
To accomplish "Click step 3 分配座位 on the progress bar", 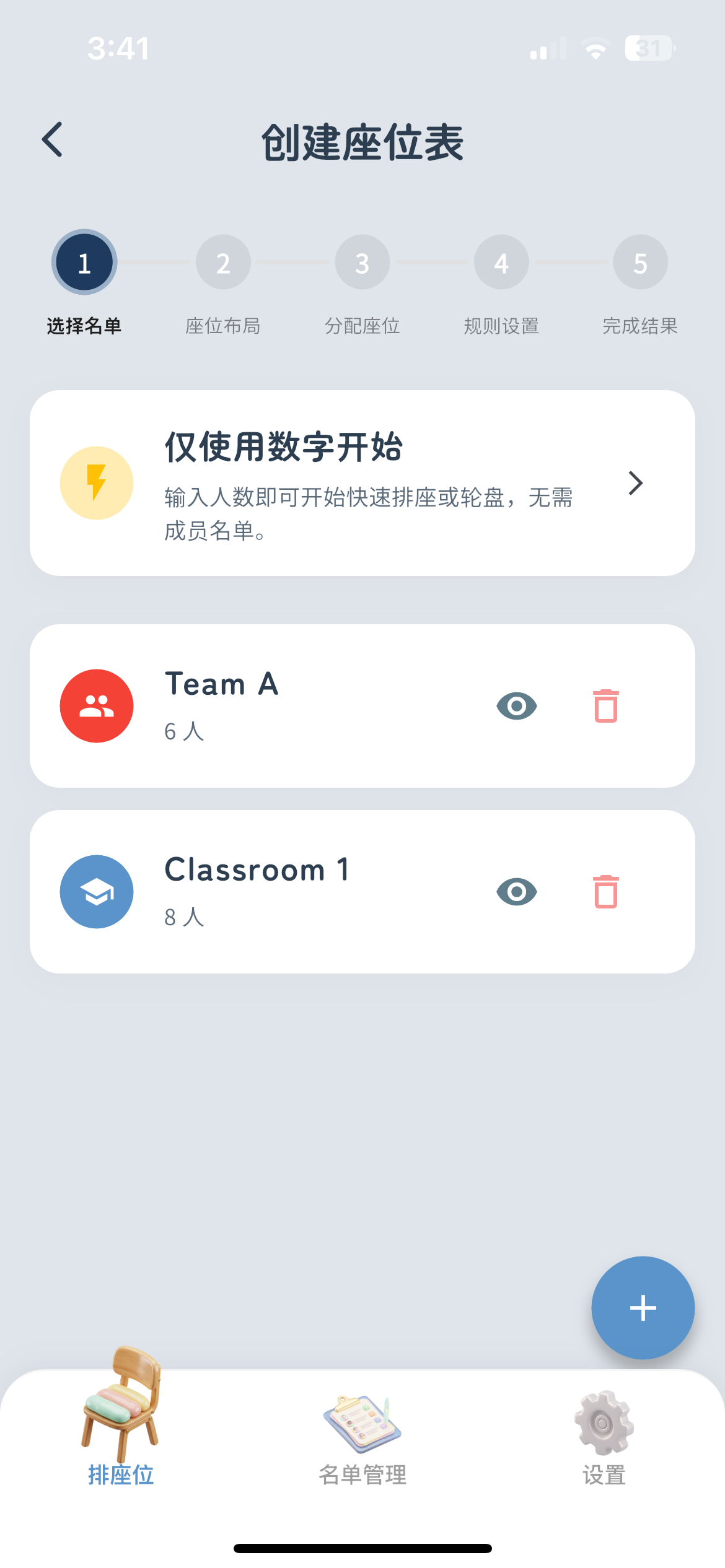I will (x=362, y=262).
